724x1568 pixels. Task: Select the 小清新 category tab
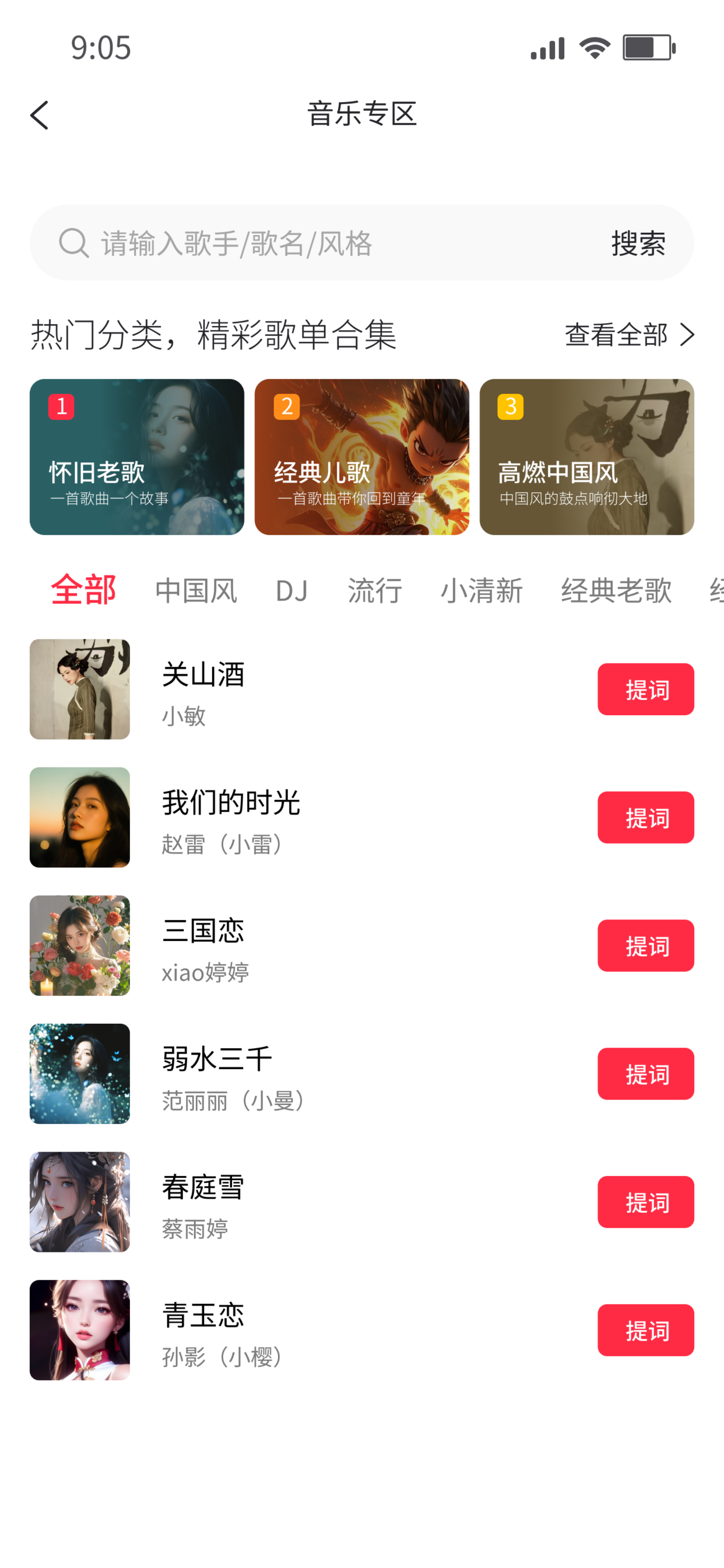coord(482,589)
